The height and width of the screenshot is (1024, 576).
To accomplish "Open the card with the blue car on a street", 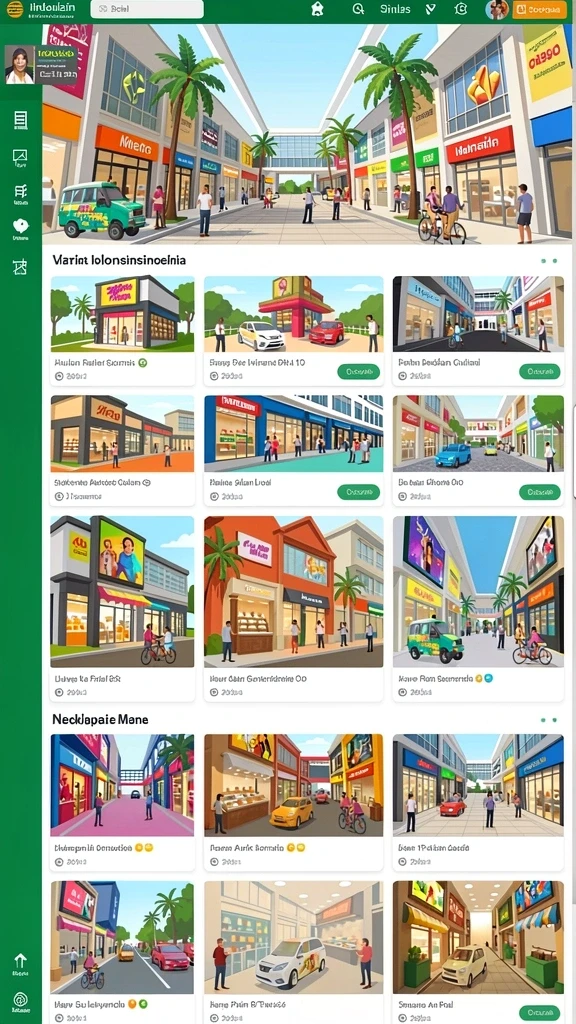I will pos(478,450).
